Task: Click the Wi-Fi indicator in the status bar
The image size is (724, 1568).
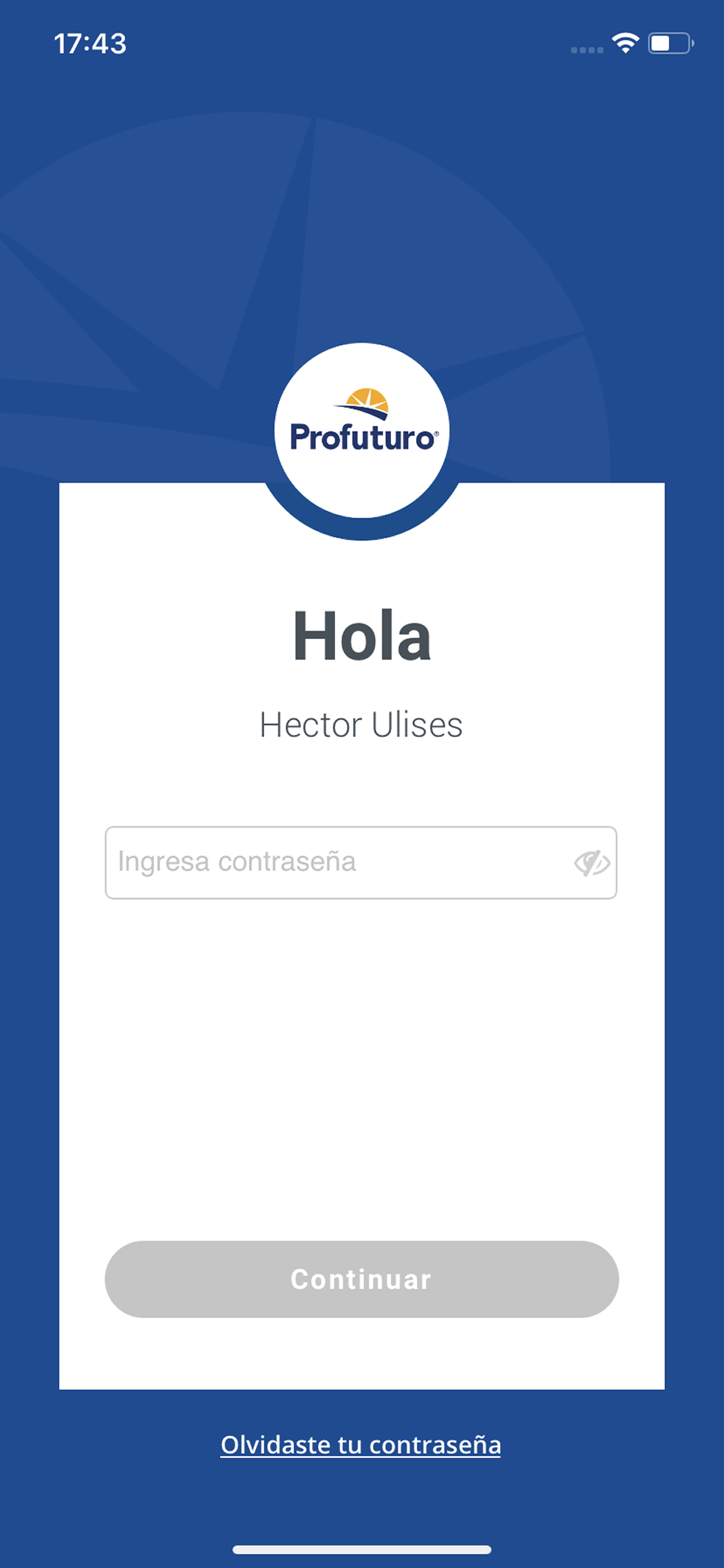Action: pyautogui.click(x=625, y=41)
